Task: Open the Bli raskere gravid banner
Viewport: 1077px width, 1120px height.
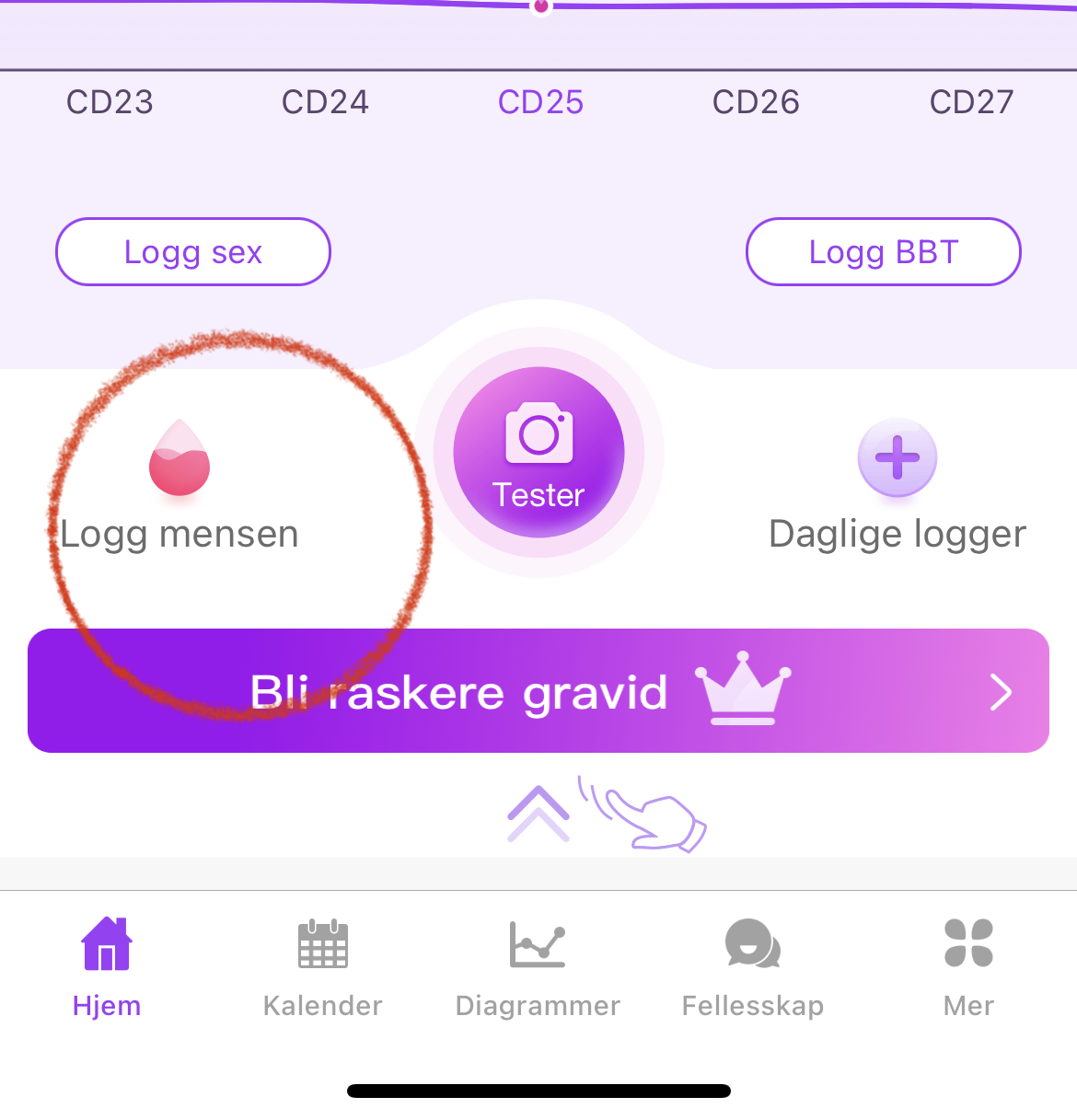Action: (538, 691)
